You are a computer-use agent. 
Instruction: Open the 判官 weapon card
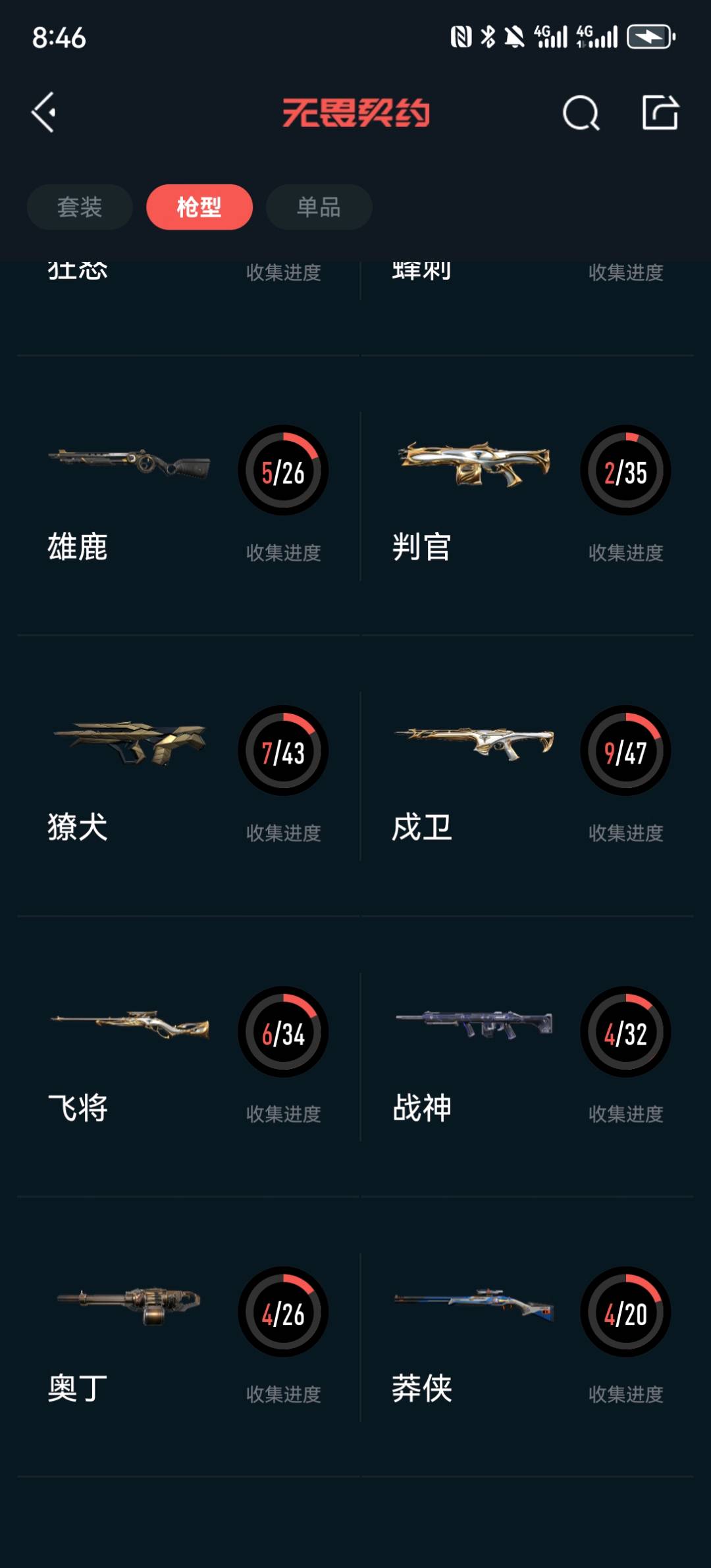tap(529, 496)
